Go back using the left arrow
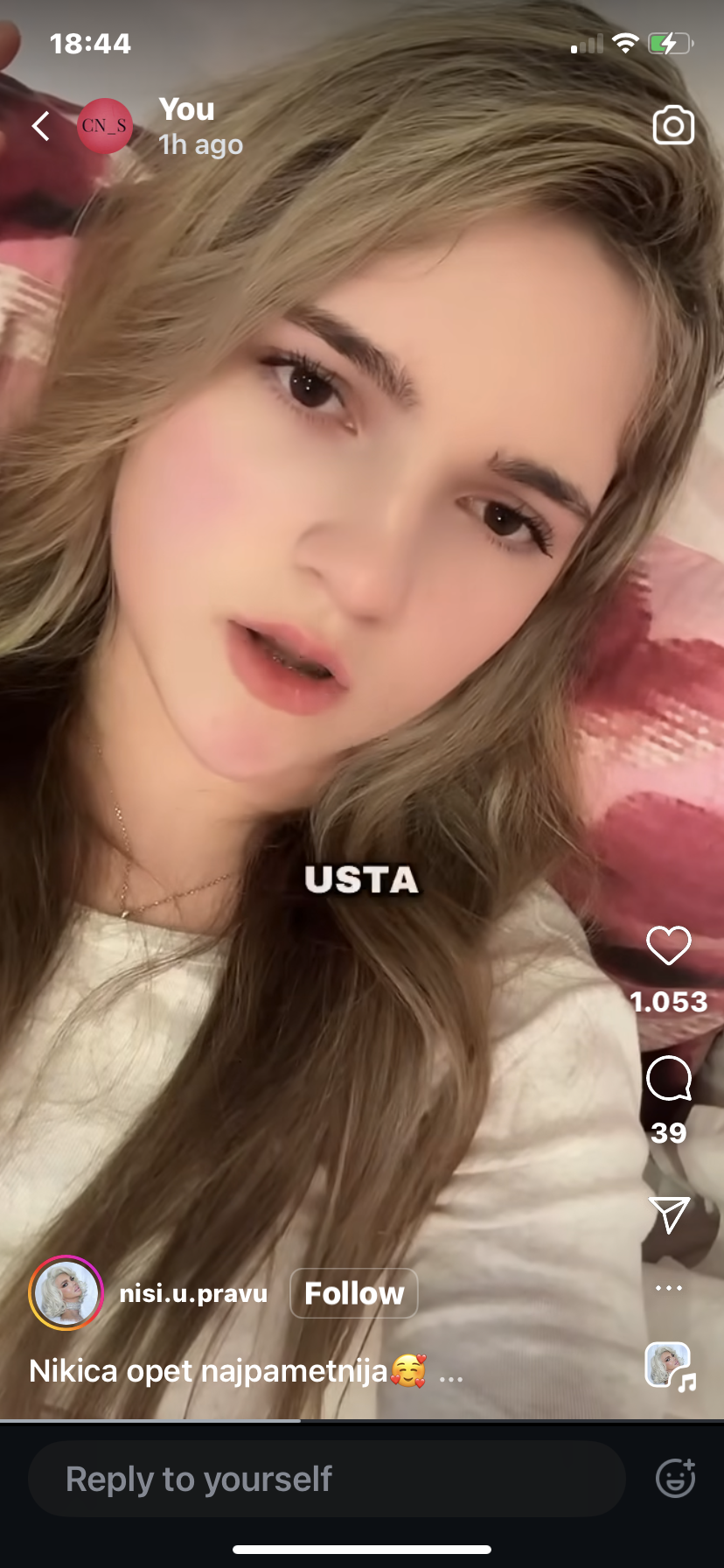Screen dimensions: 724x1568 [x=40, y=127]
